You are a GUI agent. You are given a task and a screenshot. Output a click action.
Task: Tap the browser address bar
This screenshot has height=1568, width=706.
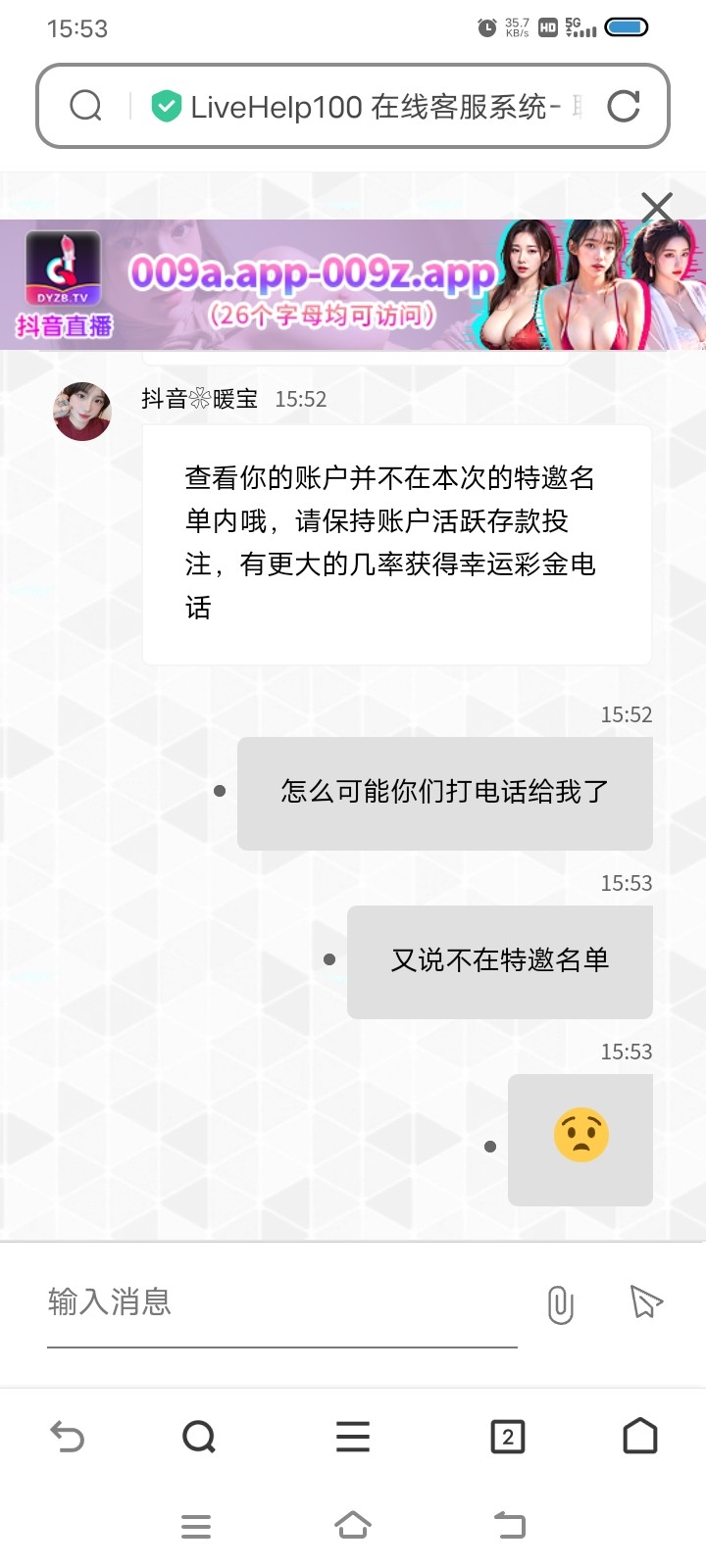pyautogui.click(x=373, y=106)
